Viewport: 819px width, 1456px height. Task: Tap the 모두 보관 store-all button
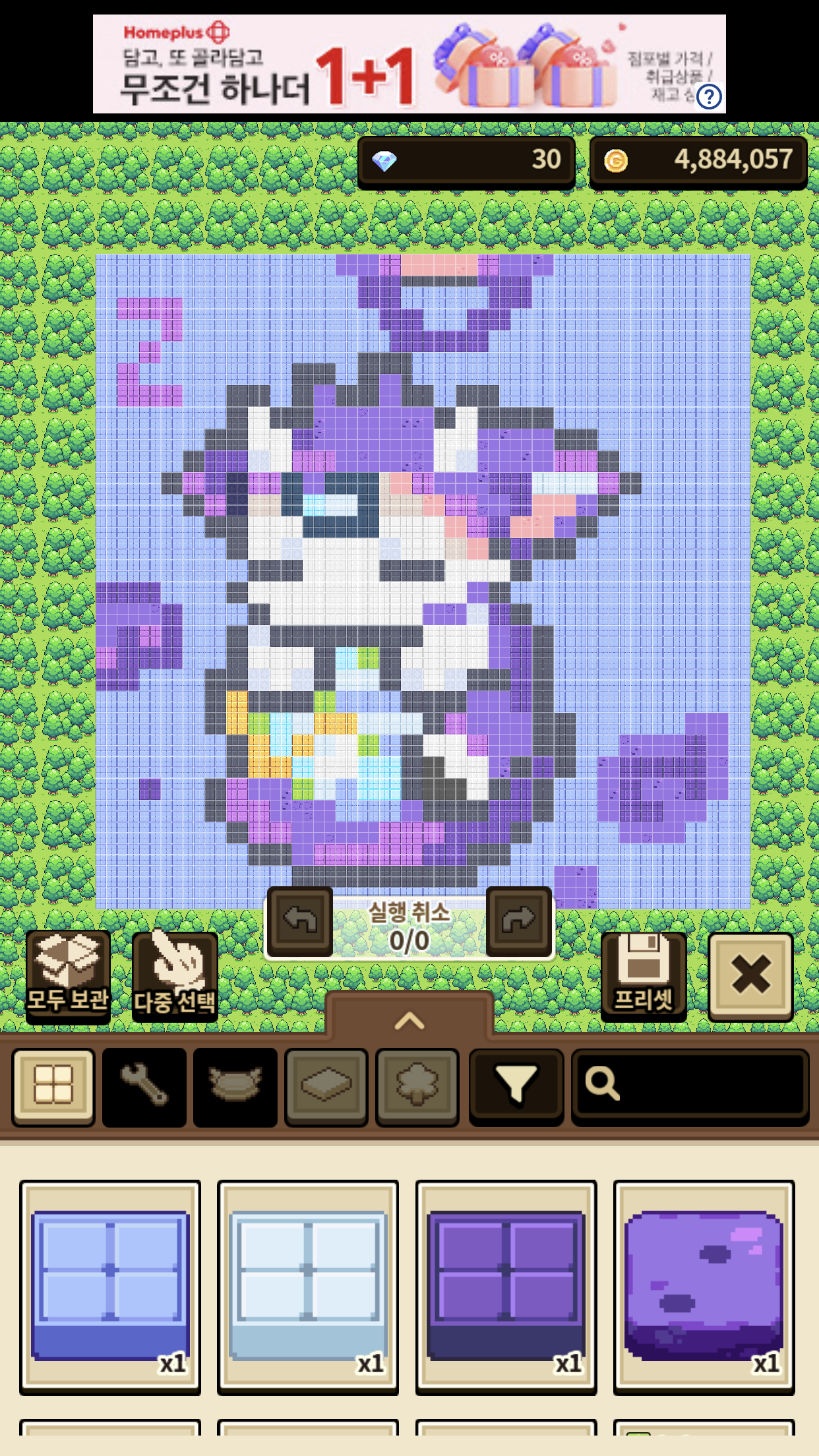(68, 976)
